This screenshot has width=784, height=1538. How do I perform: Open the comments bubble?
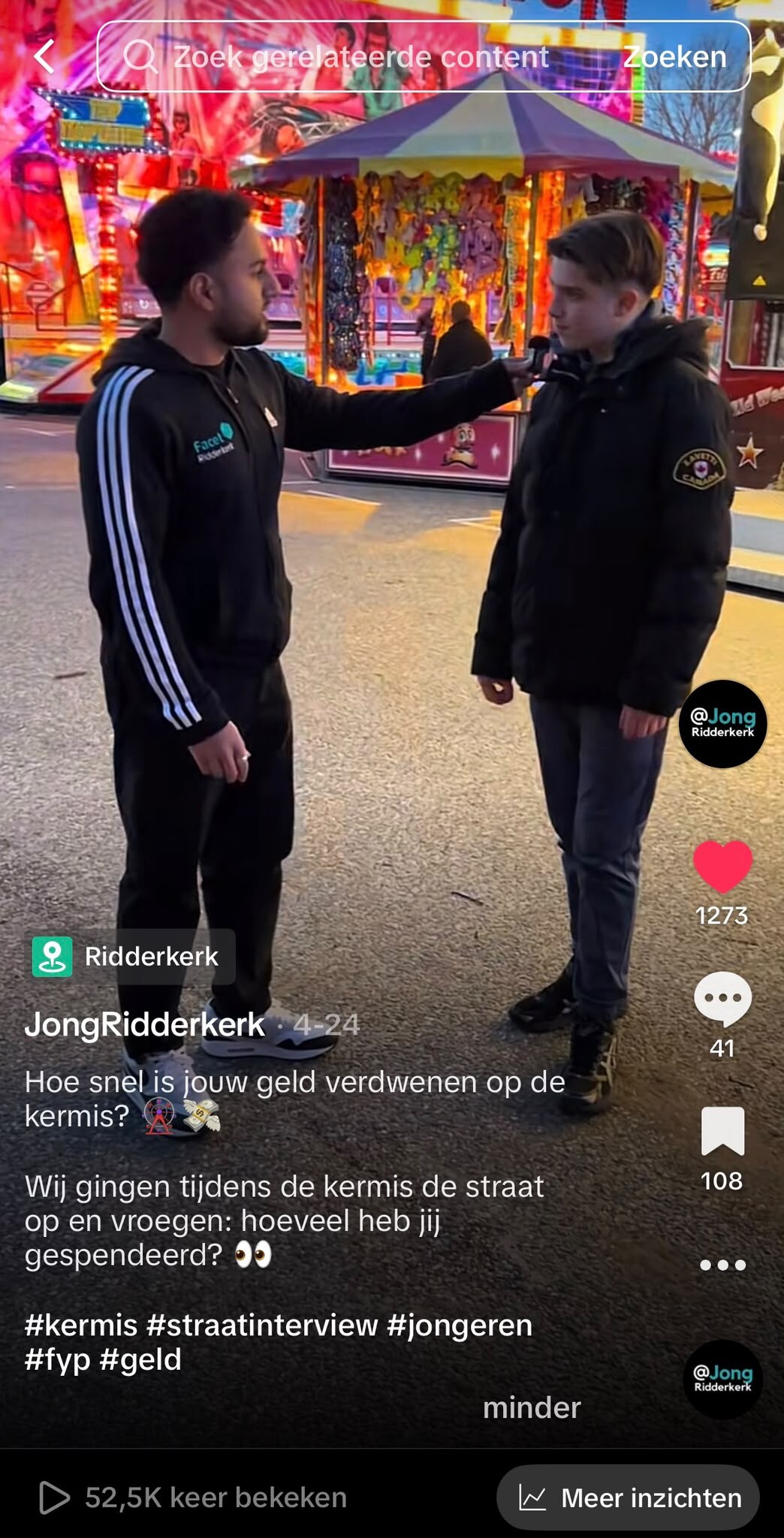point(722,999)
